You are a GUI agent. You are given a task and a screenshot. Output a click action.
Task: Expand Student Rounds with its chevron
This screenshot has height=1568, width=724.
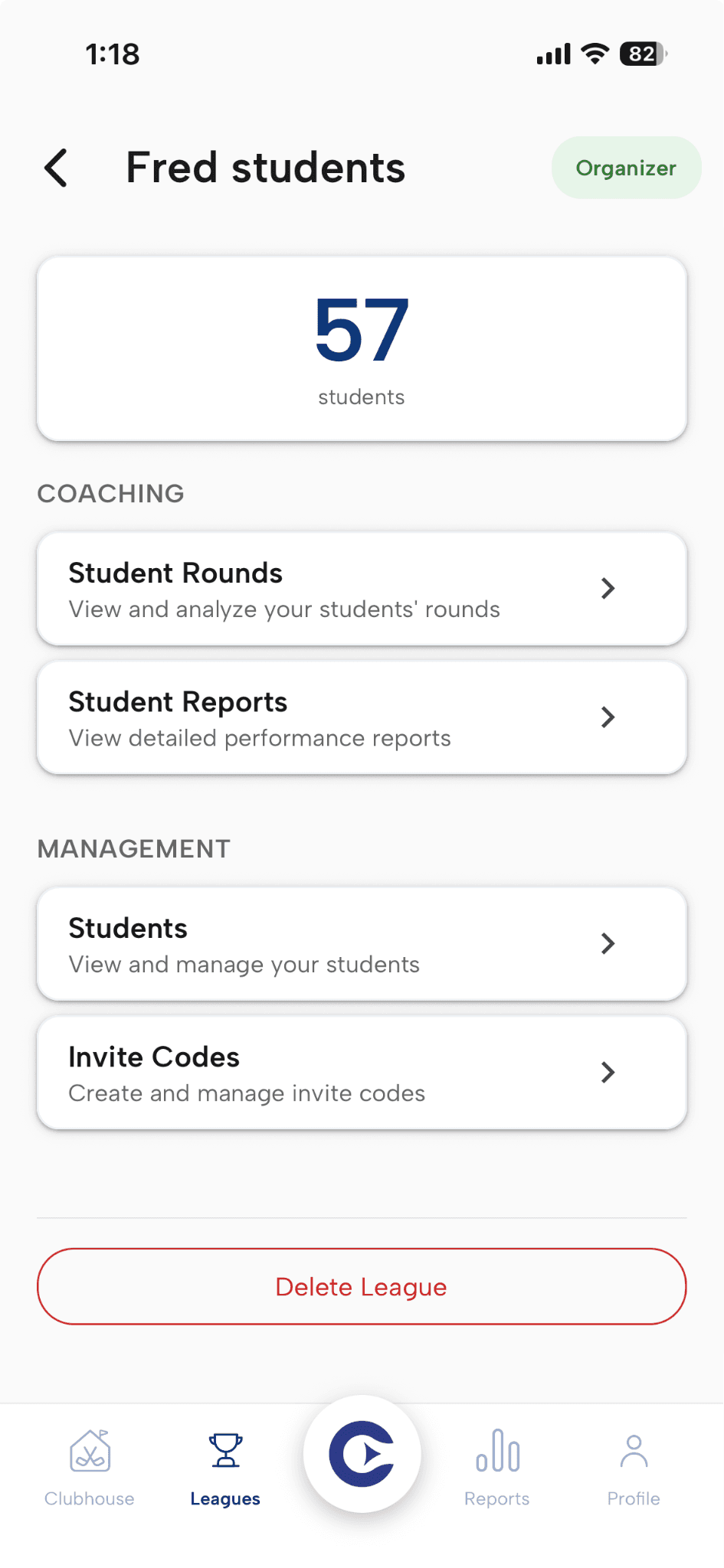(608, 588)
